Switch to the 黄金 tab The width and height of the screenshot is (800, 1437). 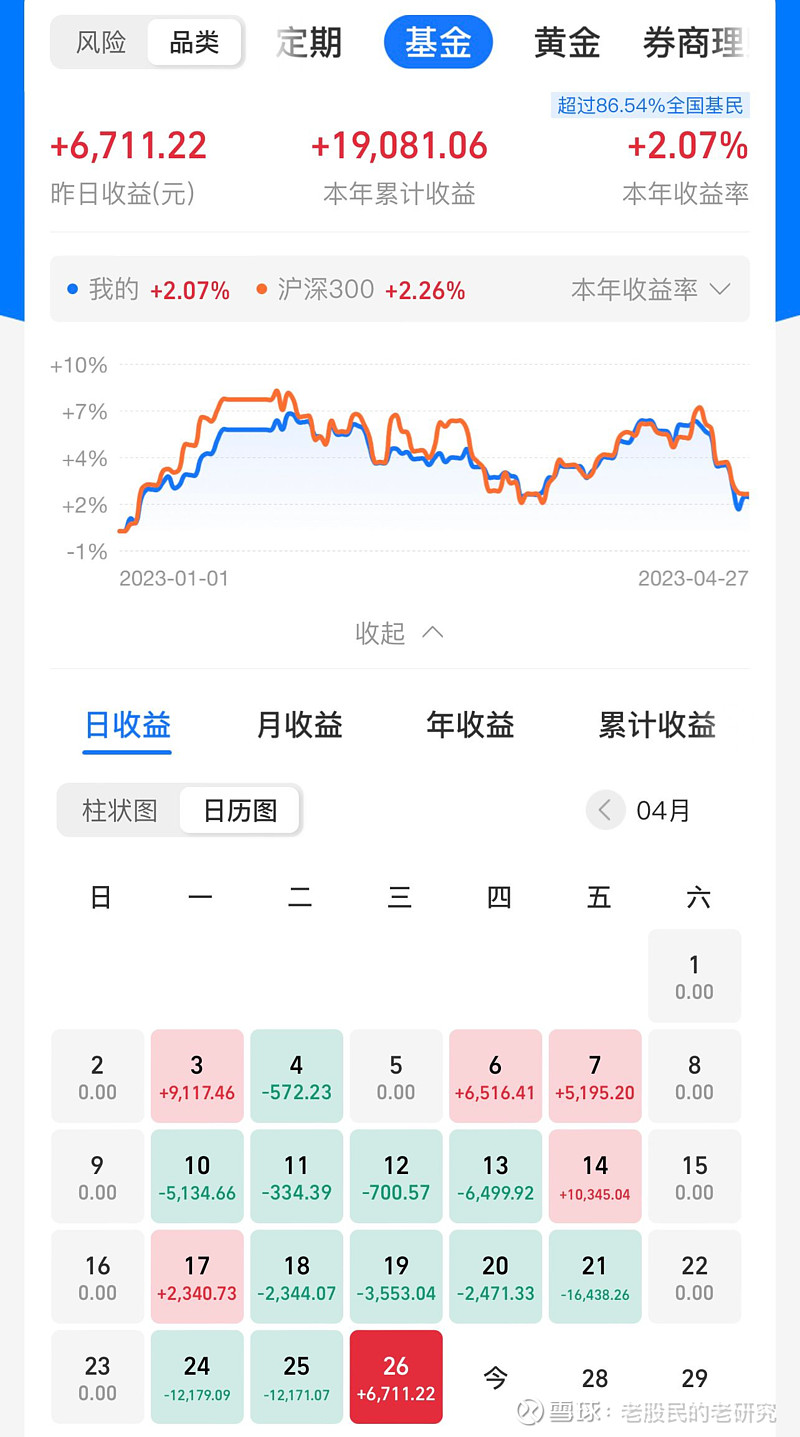tap(567, 43)
